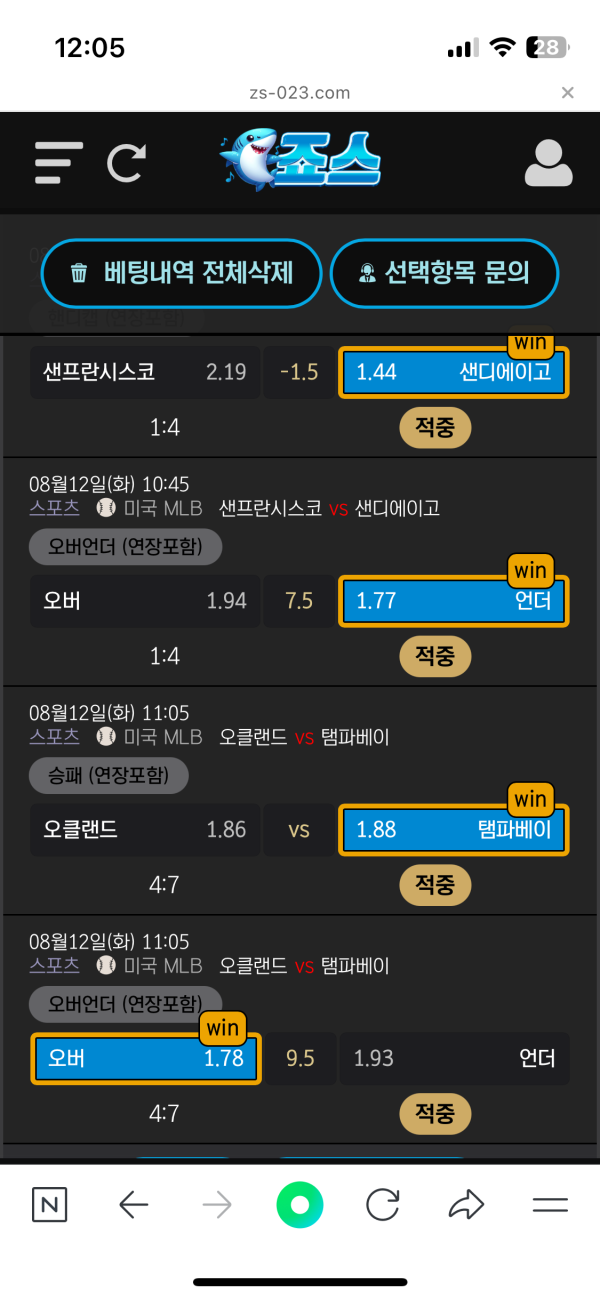Viewport: 600px width, 1299px height.
Task: Share this page via the share arrow
Action: coord(466,1205)
